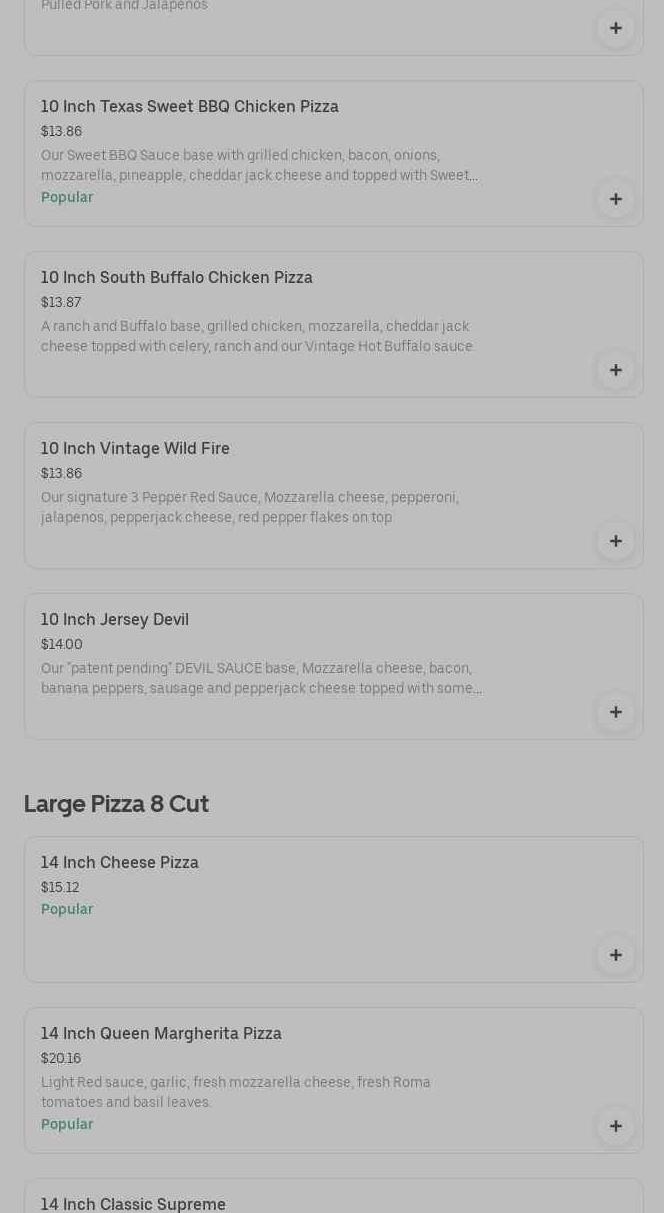Open 10 Inch Texas Sweet BBQ Chicken details

(190, 107)
